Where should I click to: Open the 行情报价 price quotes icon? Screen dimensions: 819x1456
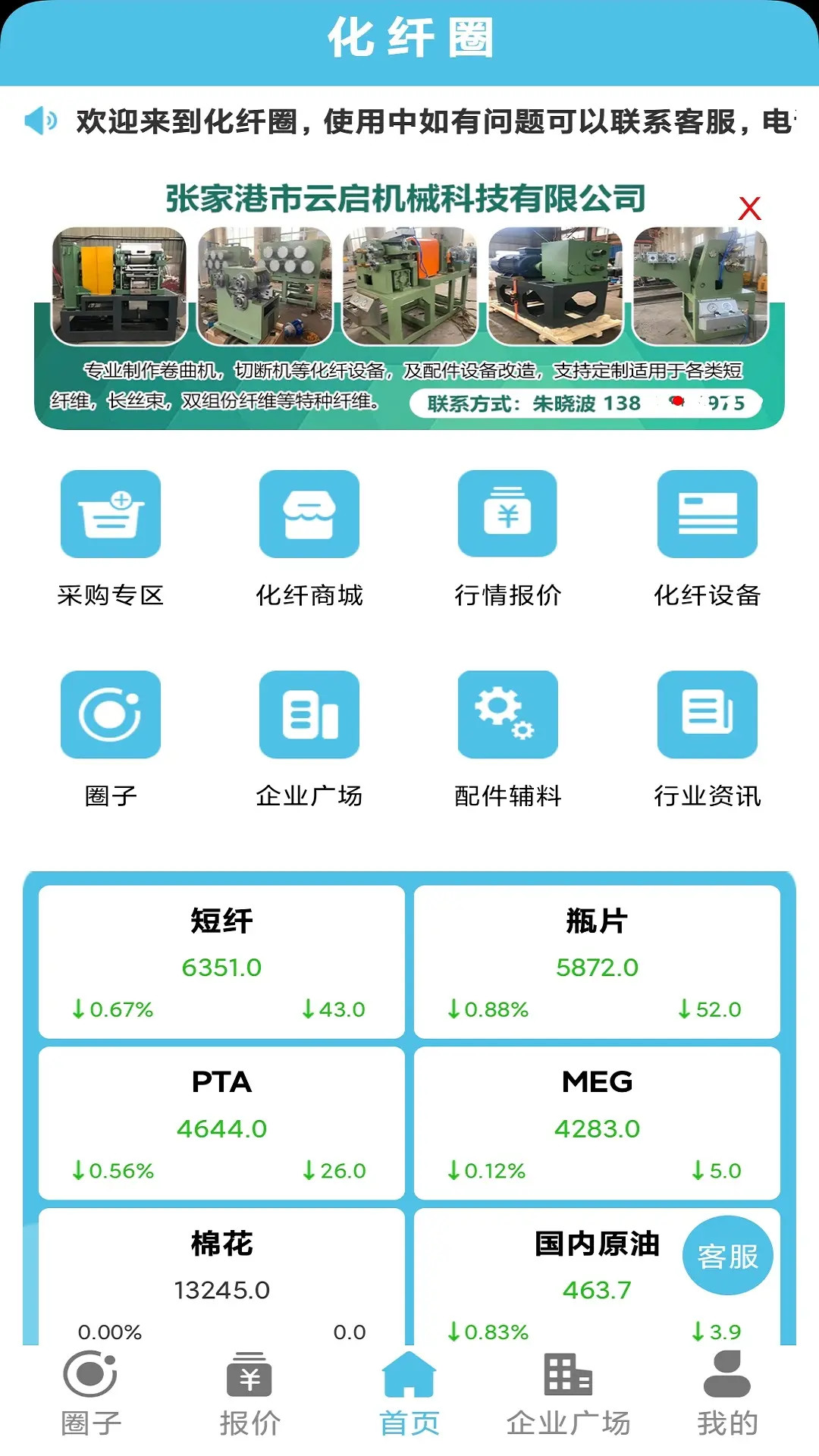[x=508, y=514]
